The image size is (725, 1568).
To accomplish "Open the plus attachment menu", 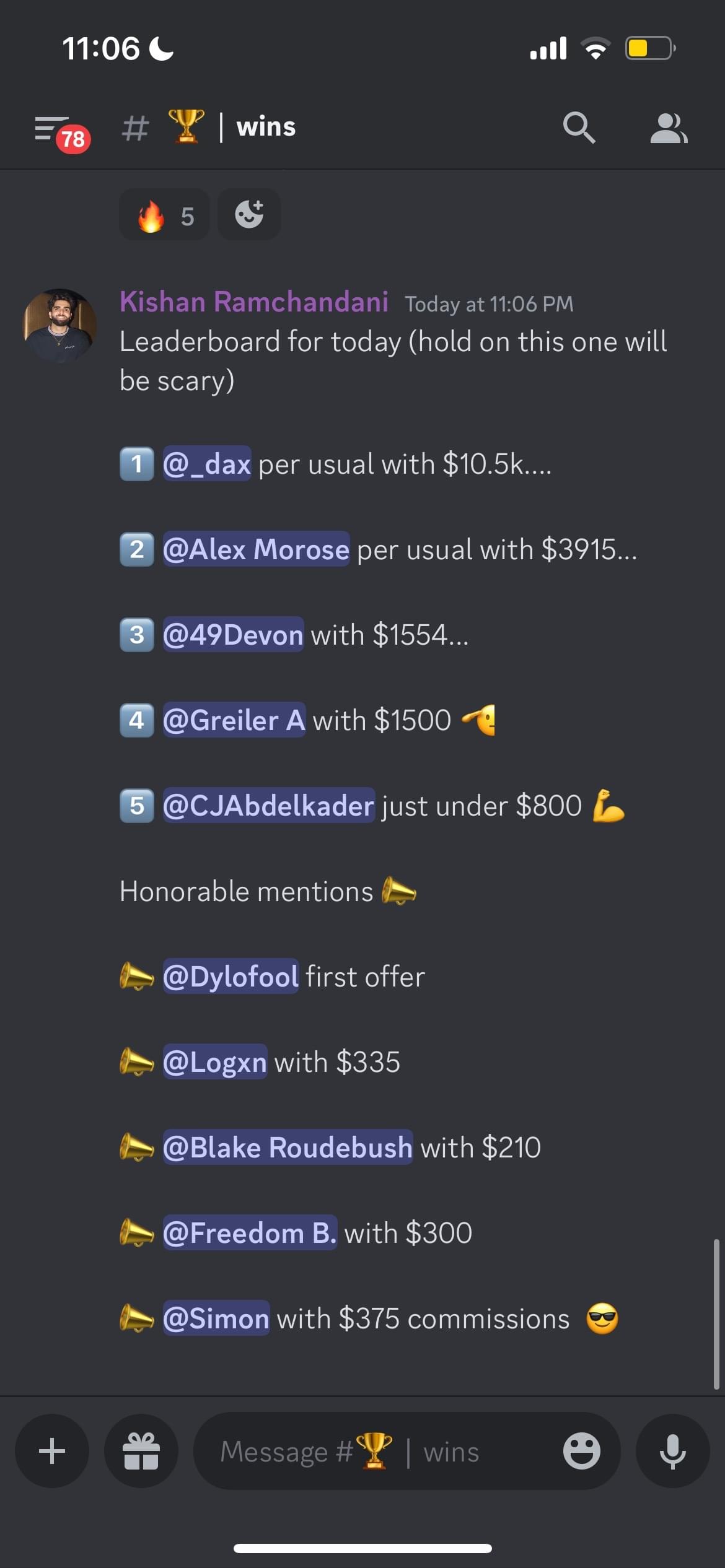I will [x=52, y=1451].
